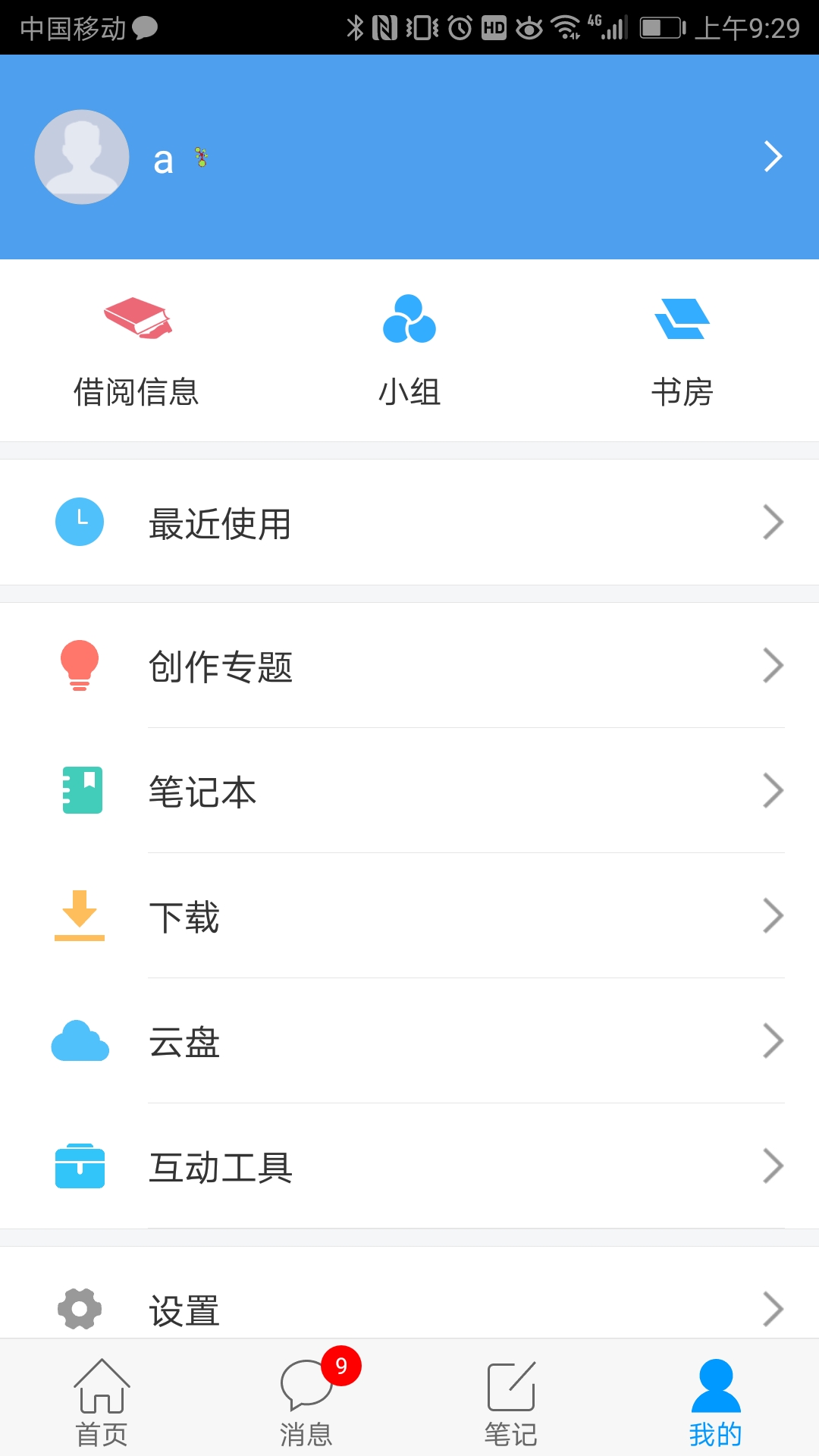Open 笔记本 notebook
The image size is (819, 1456).
[409, 791]
